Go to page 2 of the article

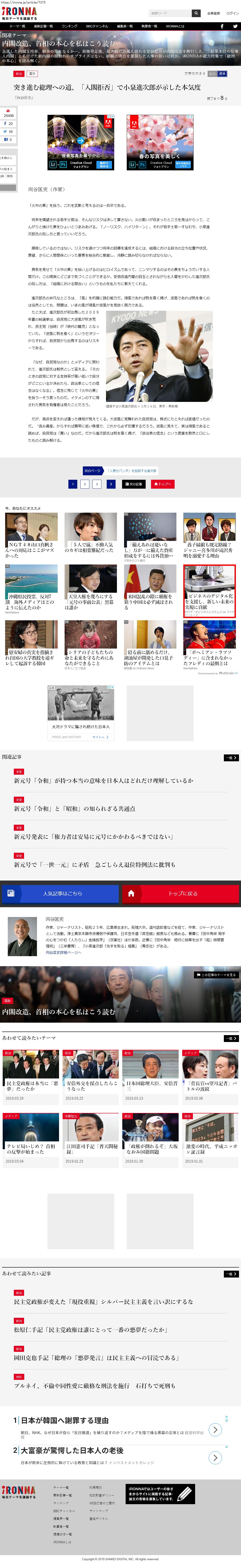coord(85,484)
